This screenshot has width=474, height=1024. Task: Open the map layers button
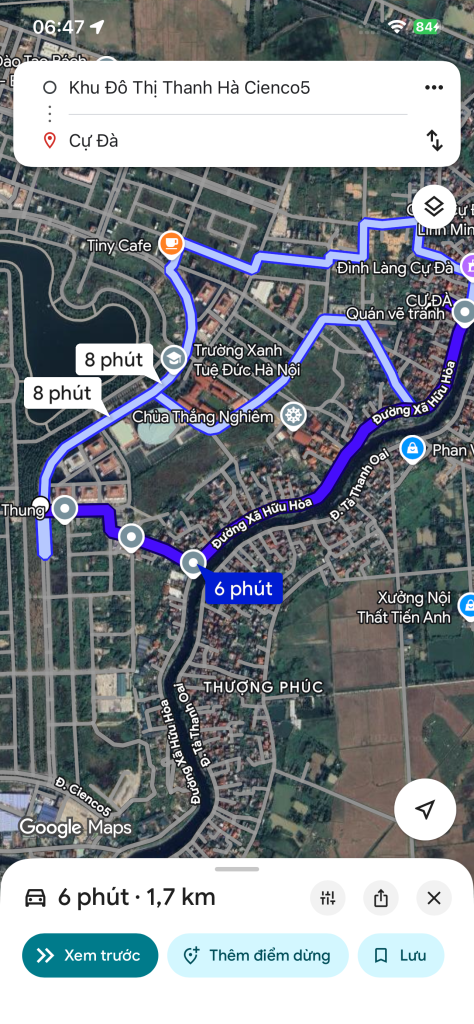click(x=434, y=206)
